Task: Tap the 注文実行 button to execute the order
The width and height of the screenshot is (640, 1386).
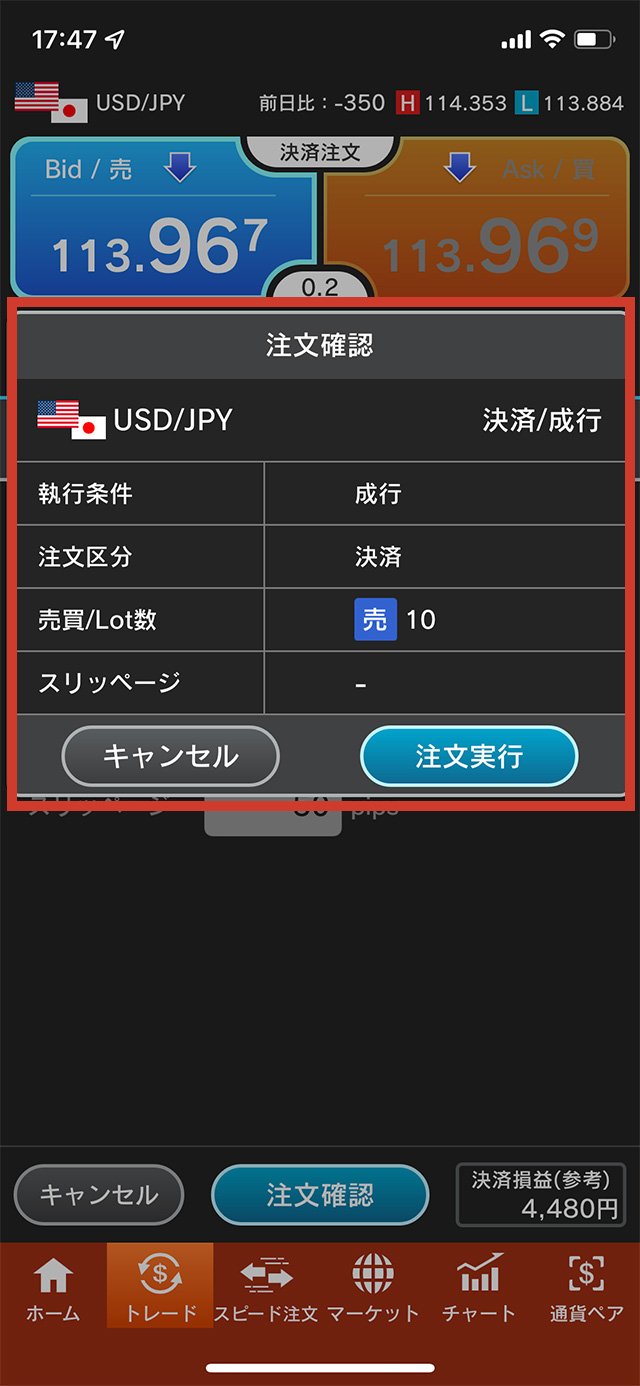Action: [469, 756]
